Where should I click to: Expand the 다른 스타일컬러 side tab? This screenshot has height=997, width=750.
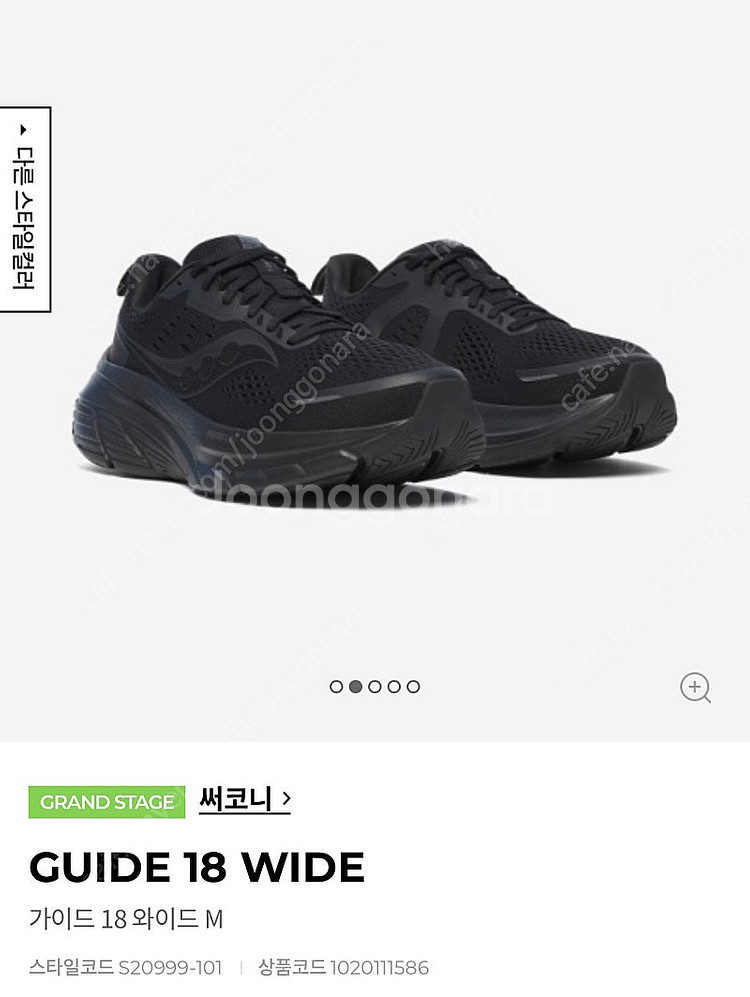[24, 208]
